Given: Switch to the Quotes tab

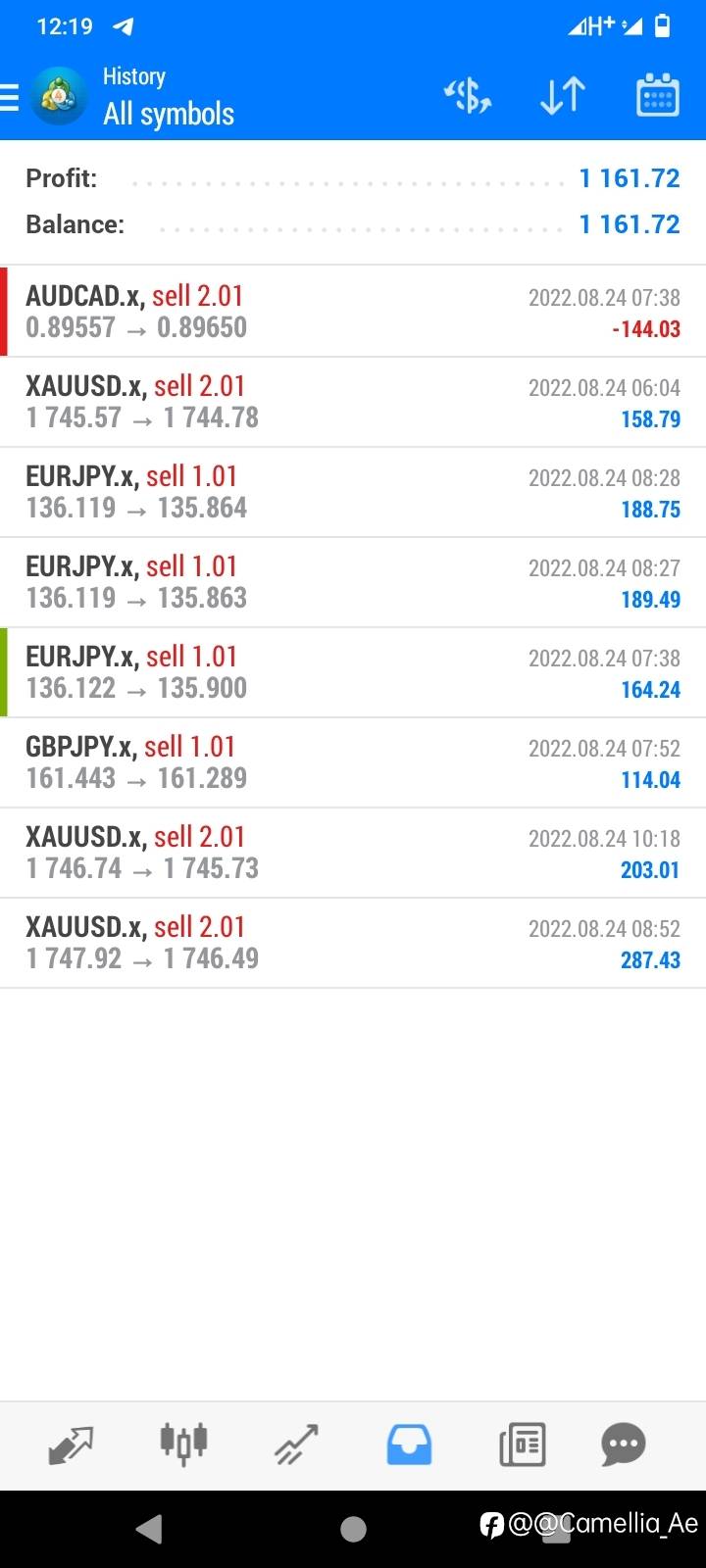Looking at the screenshot, I should pos(71,1445).
